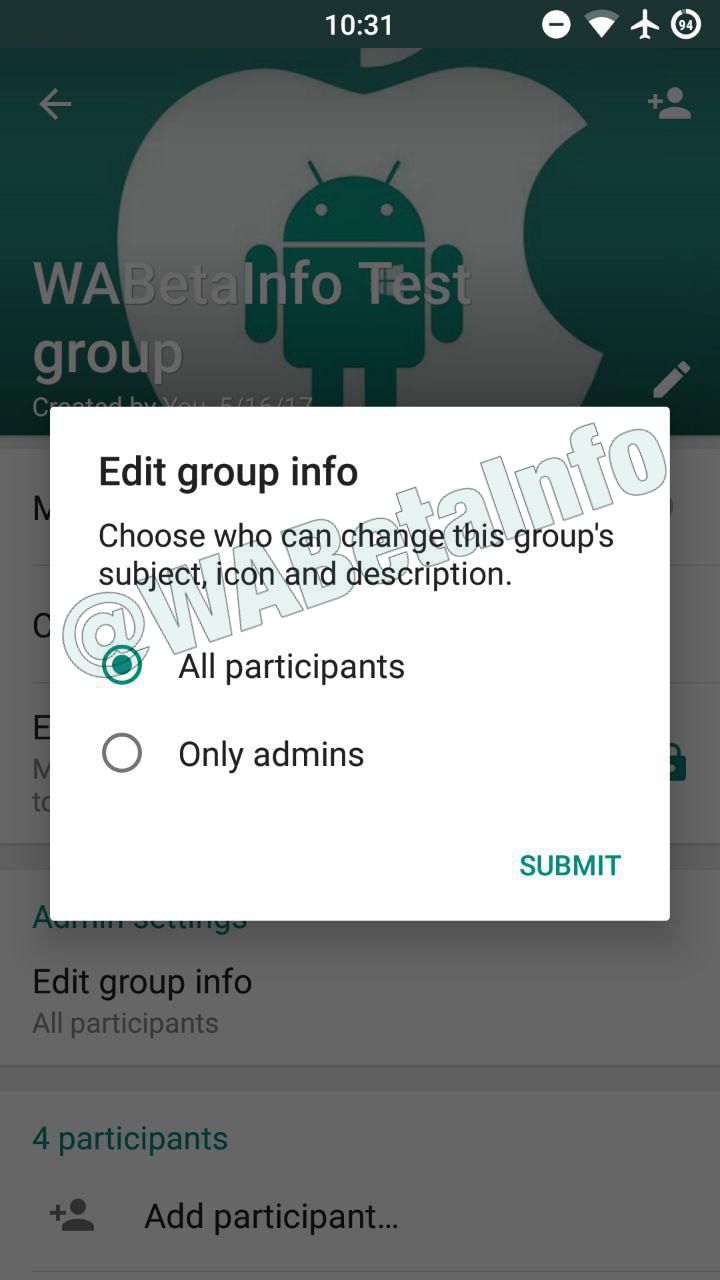Tap the back arrow to leave group info
Screen dimensions: 720x1280
pos(55,103)
